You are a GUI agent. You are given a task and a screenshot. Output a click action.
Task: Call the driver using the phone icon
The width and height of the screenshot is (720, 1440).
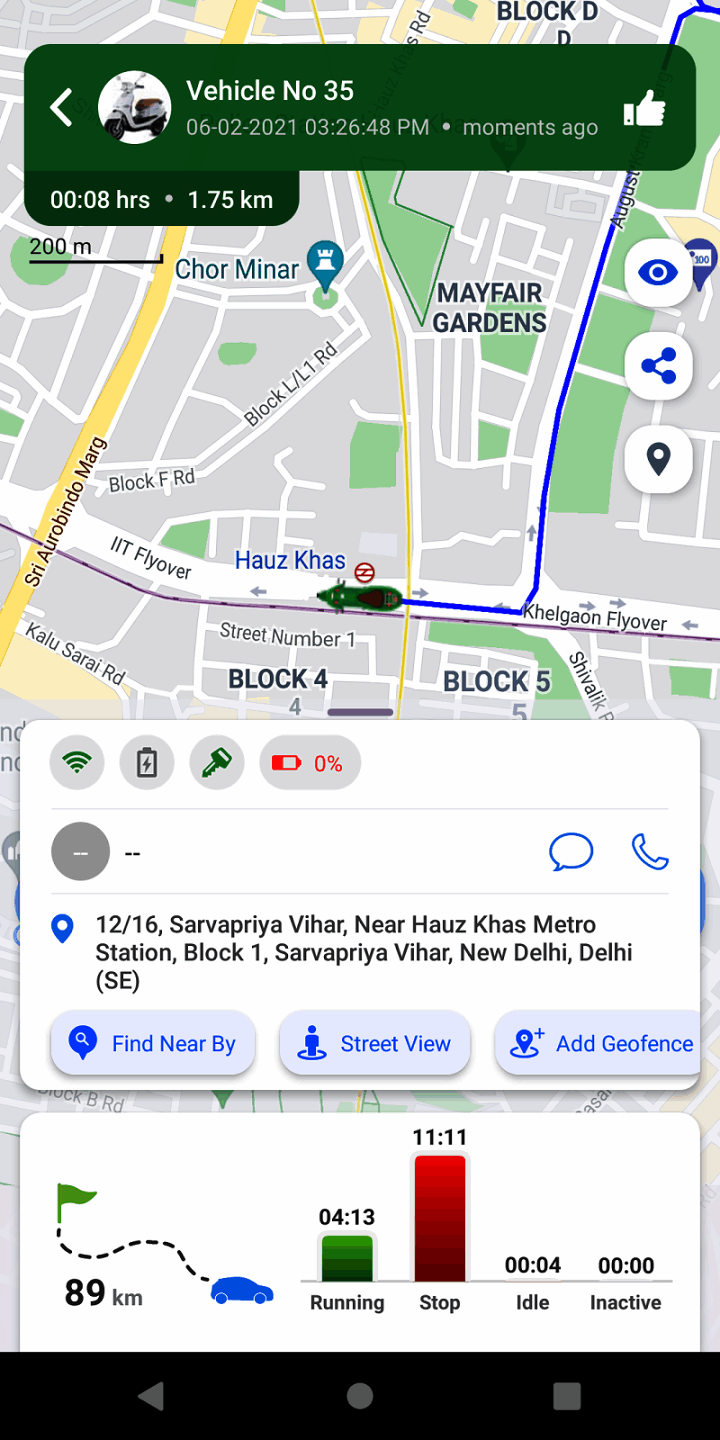(x=649, y=852)
